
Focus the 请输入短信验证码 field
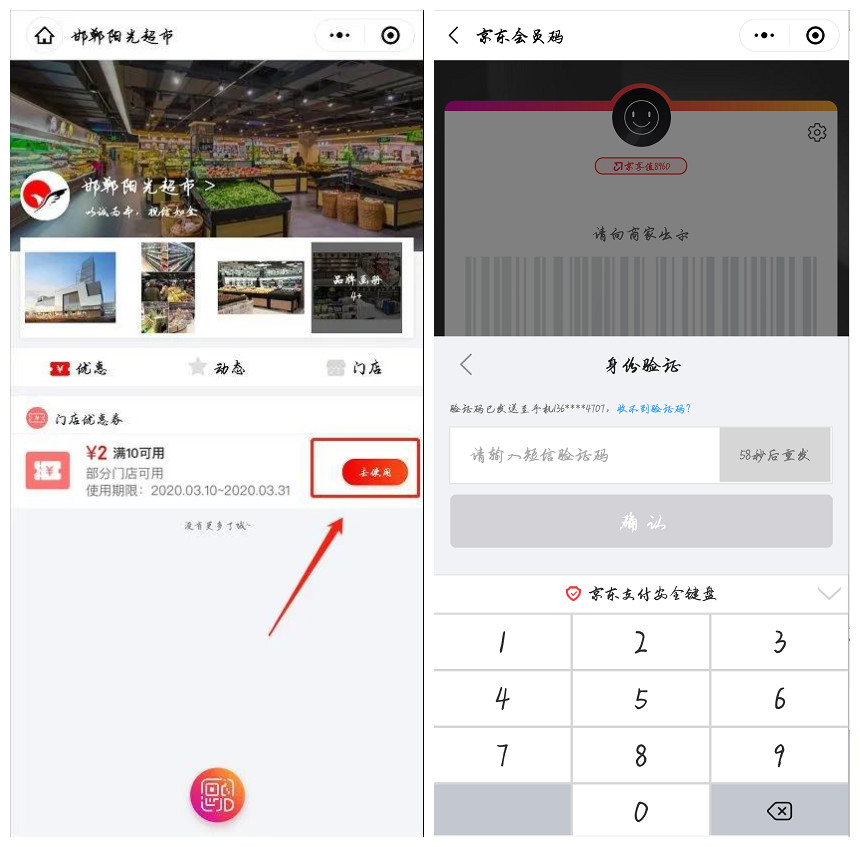(584, 455)
